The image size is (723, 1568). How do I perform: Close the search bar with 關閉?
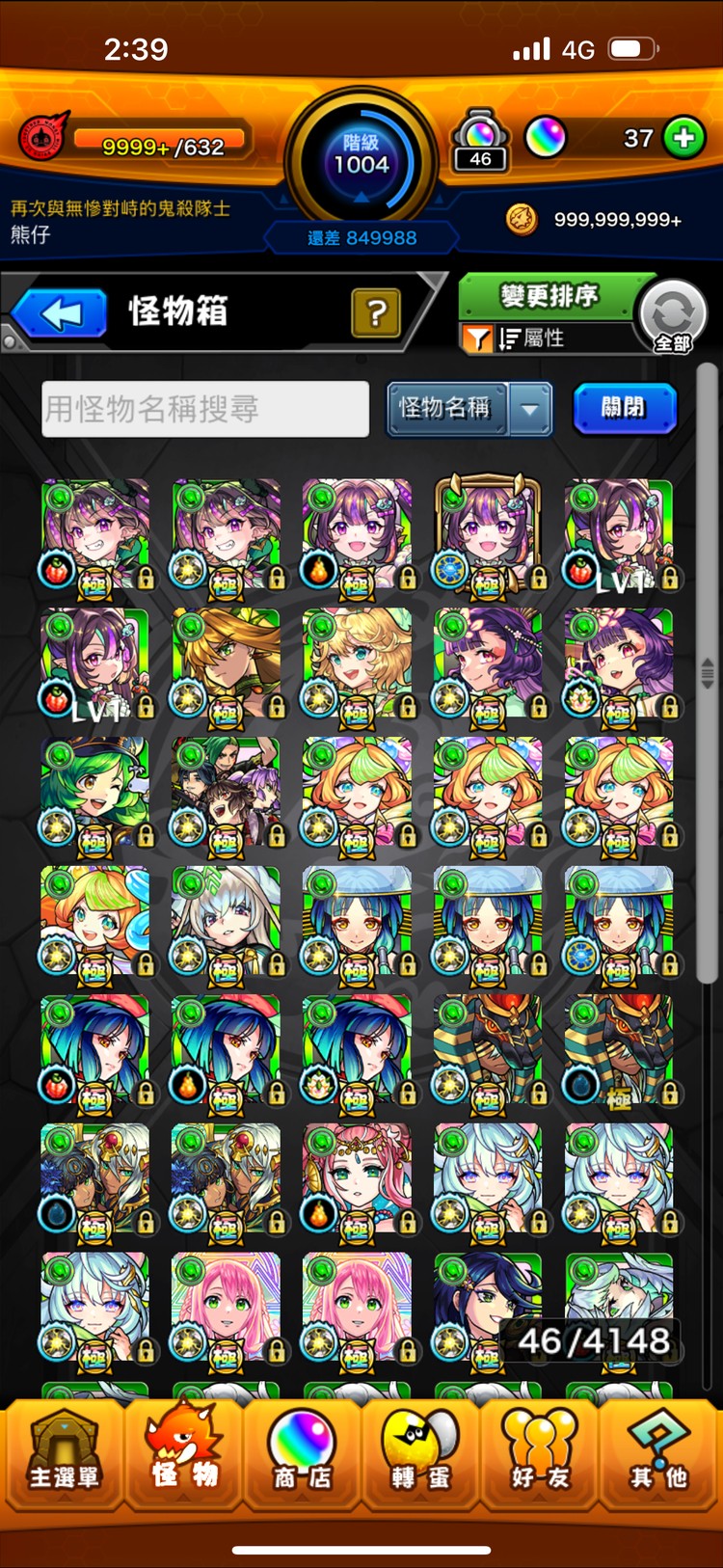[x=624, y=408]
